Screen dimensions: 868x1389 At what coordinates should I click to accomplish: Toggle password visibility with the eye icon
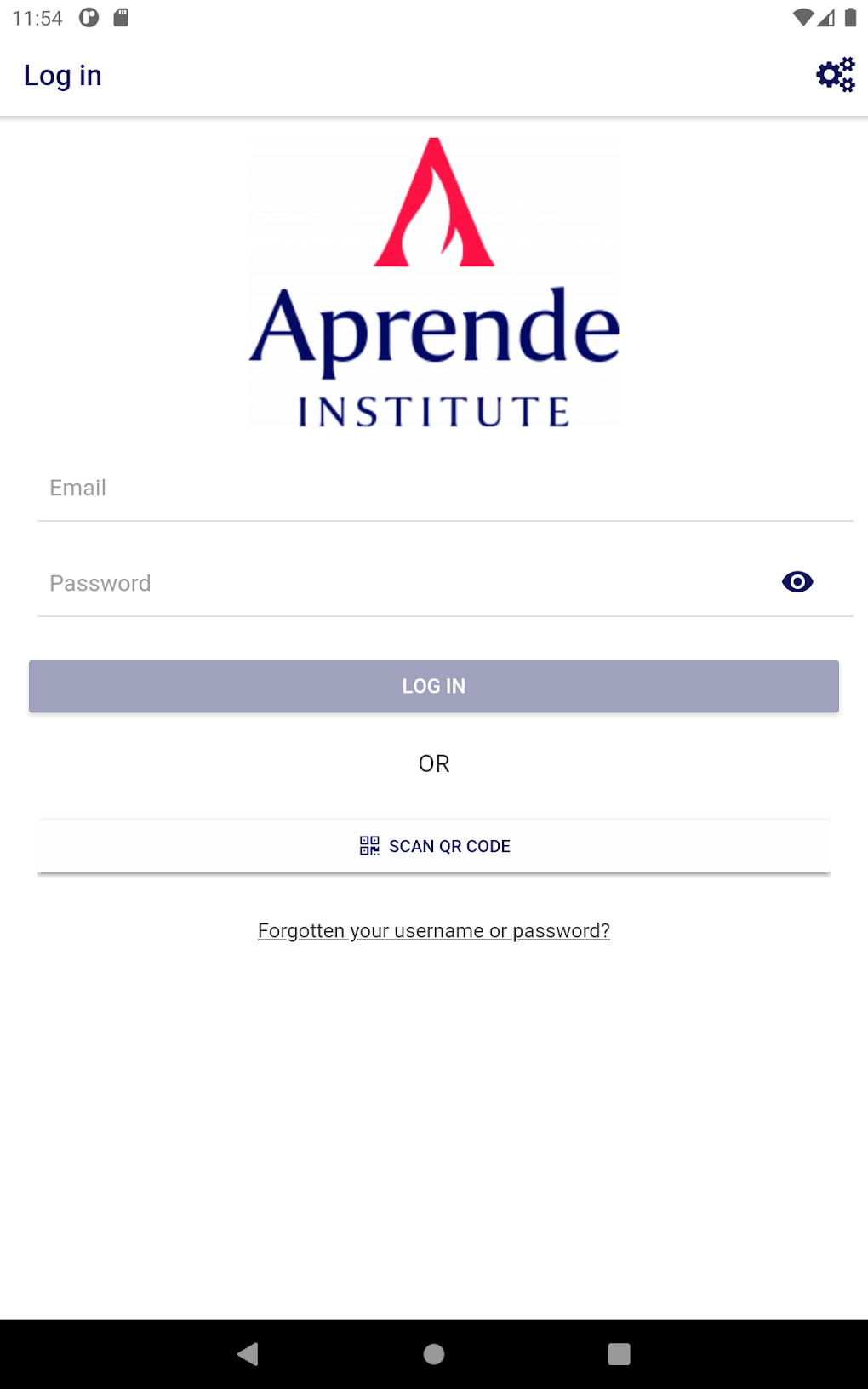click(x=797, y=582)
